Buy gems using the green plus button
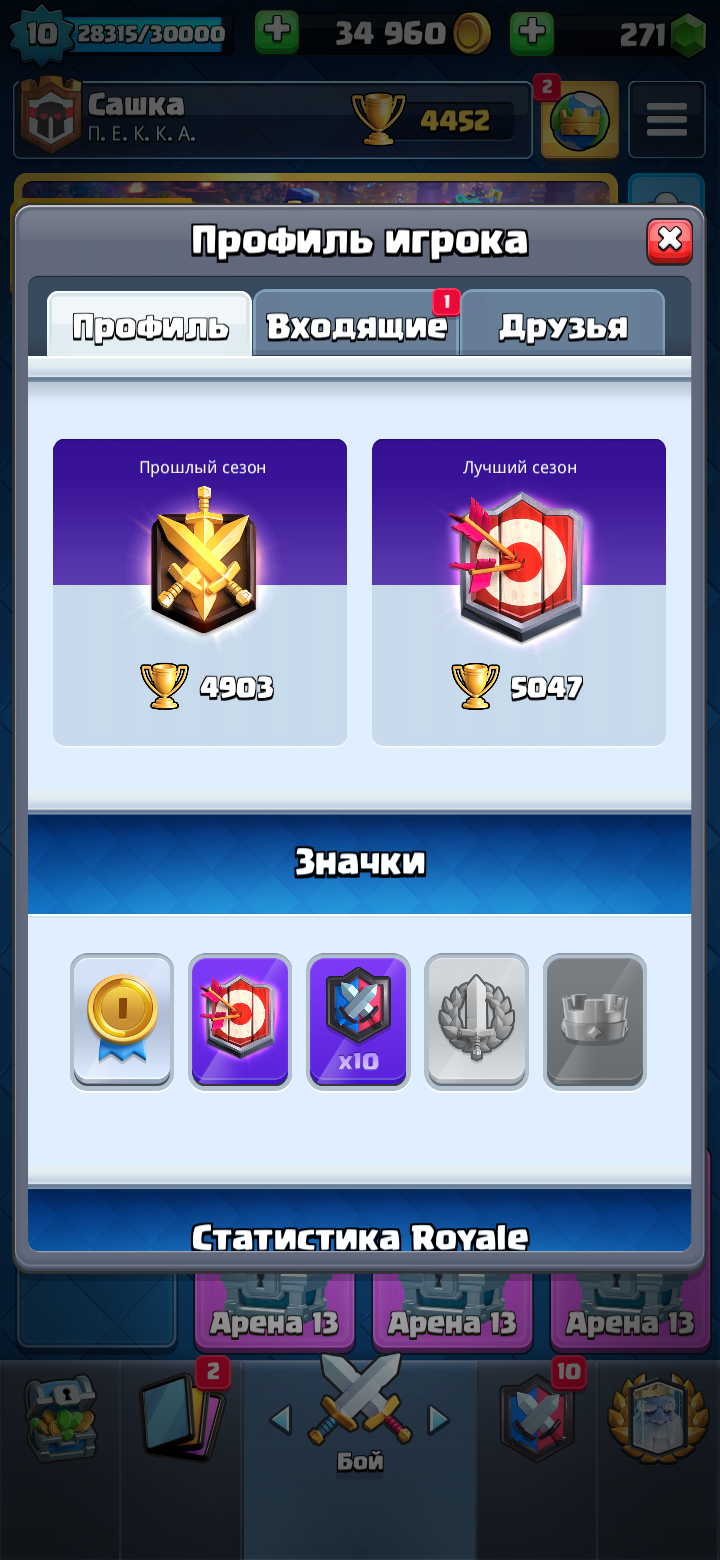The height and width of the screenshot is (1560, 720). (532, 33)
